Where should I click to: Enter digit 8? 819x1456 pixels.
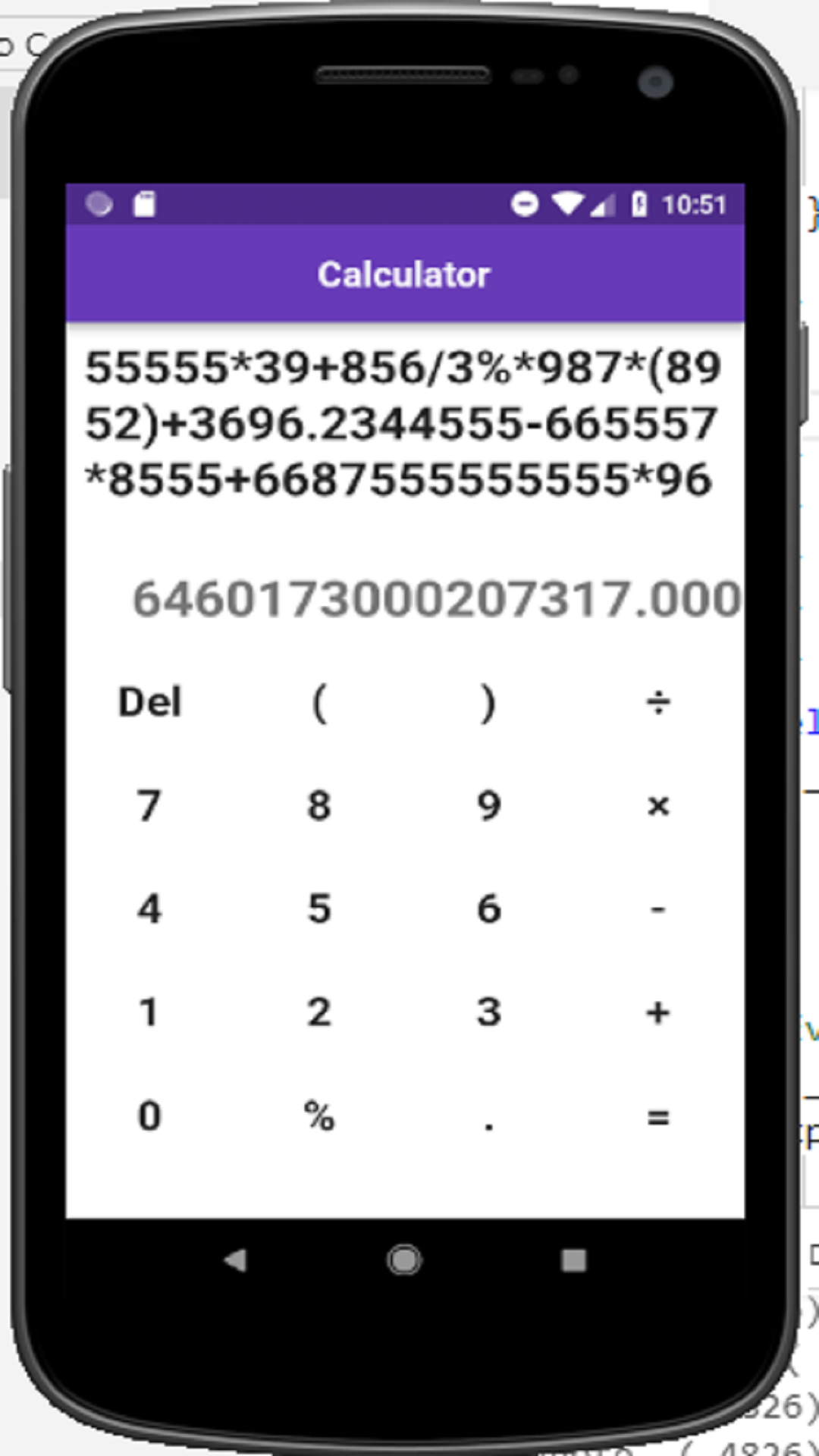(x=319, y=805)
